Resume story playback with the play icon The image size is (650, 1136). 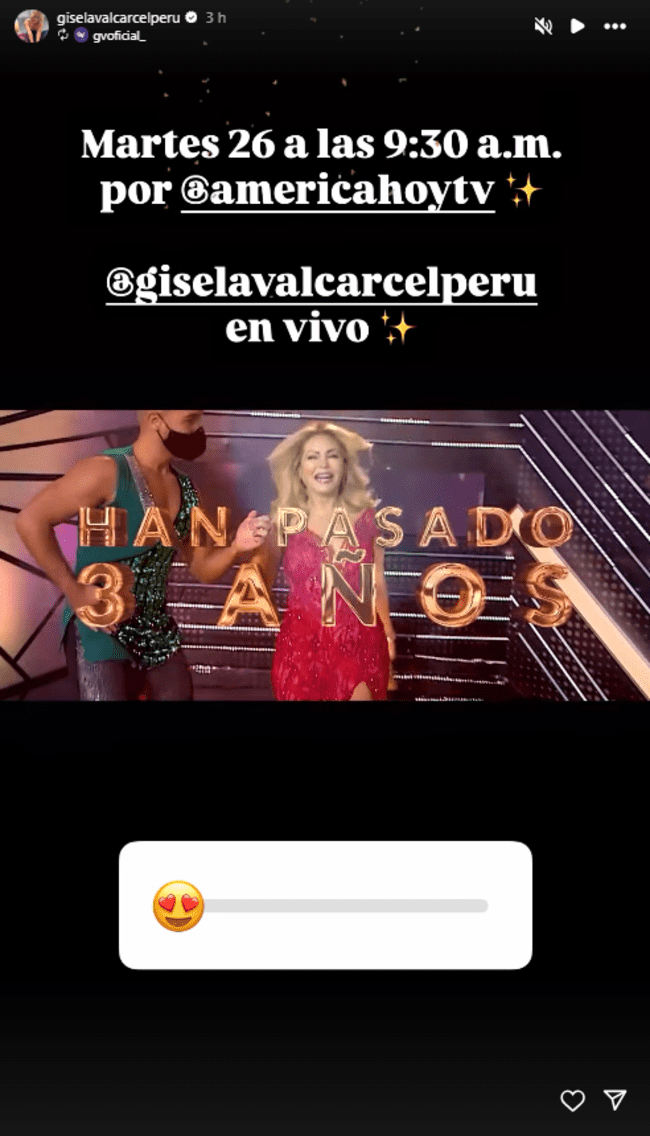(577, 27)
